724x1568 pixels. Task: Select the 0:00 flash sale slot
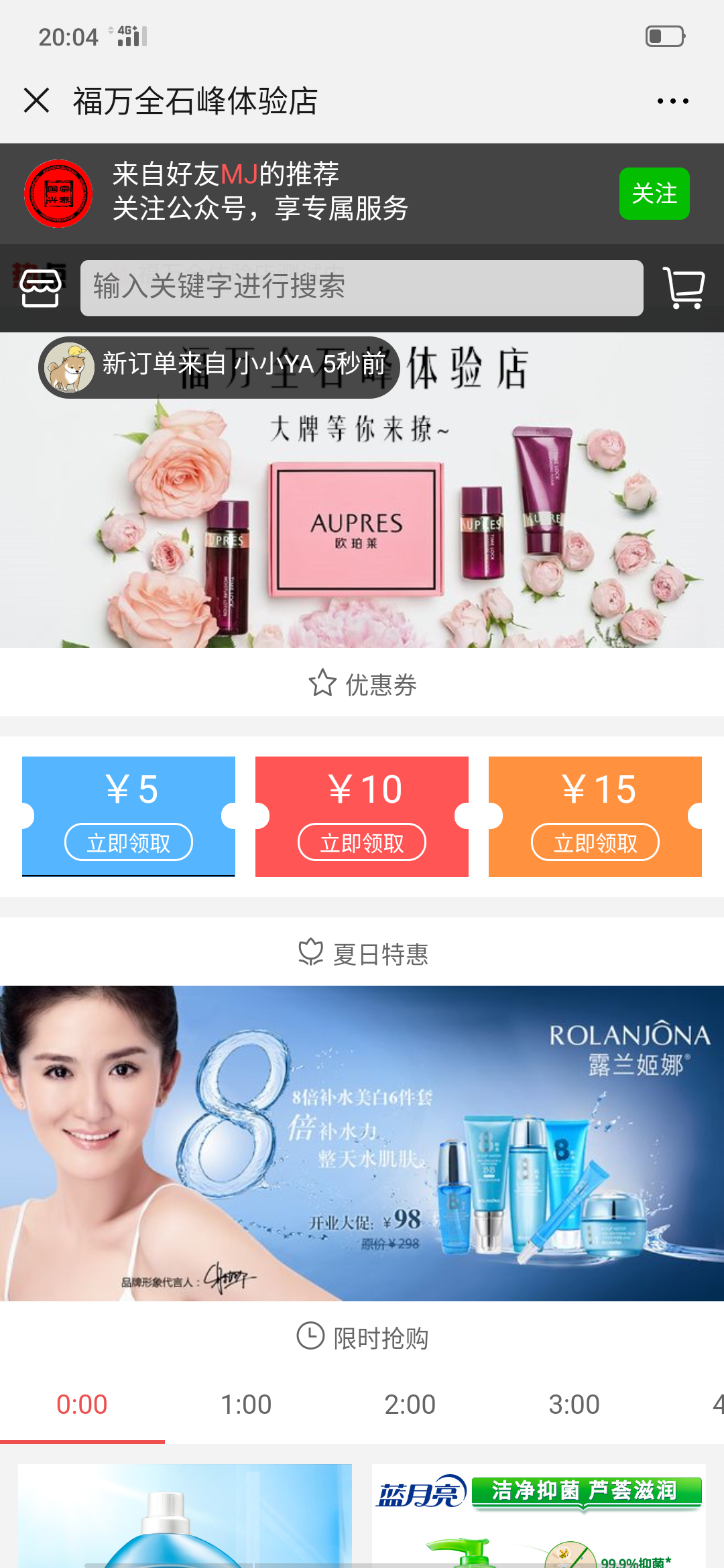tap(82, 1404)
